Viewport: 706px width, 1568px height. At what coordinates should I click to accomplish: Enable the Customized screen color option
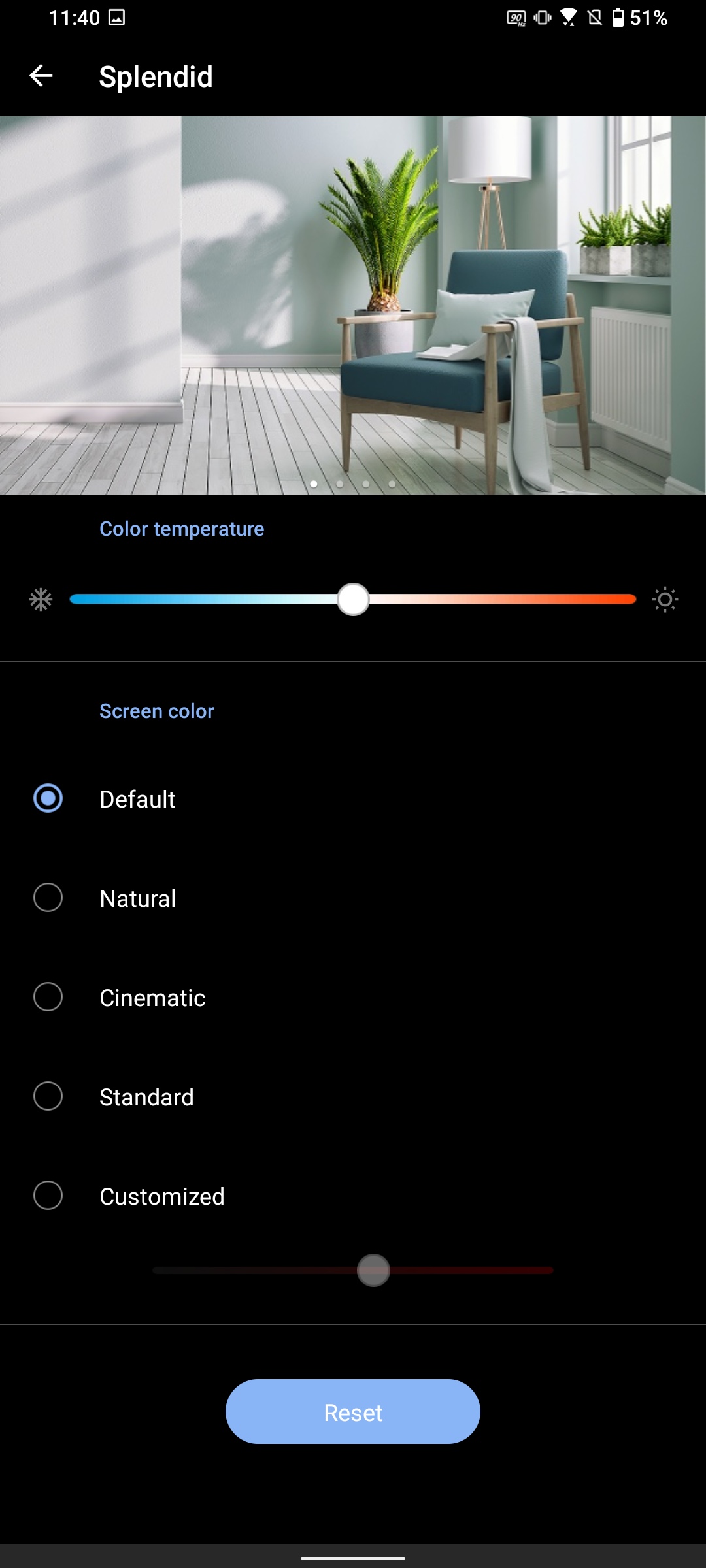48,1196
